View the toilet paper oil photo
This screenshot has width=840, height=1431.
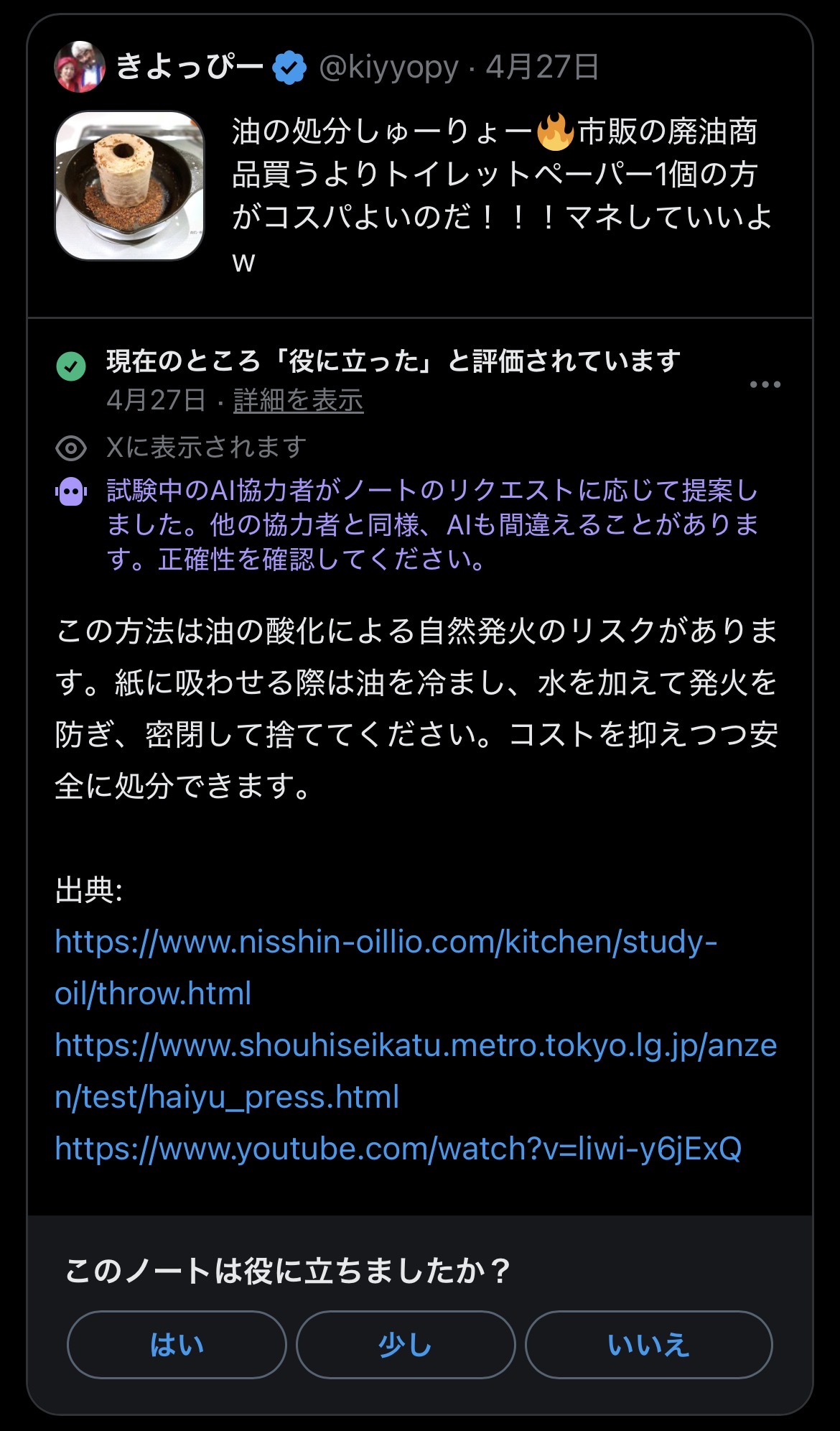pyautogui.click(x=130, y=185)
